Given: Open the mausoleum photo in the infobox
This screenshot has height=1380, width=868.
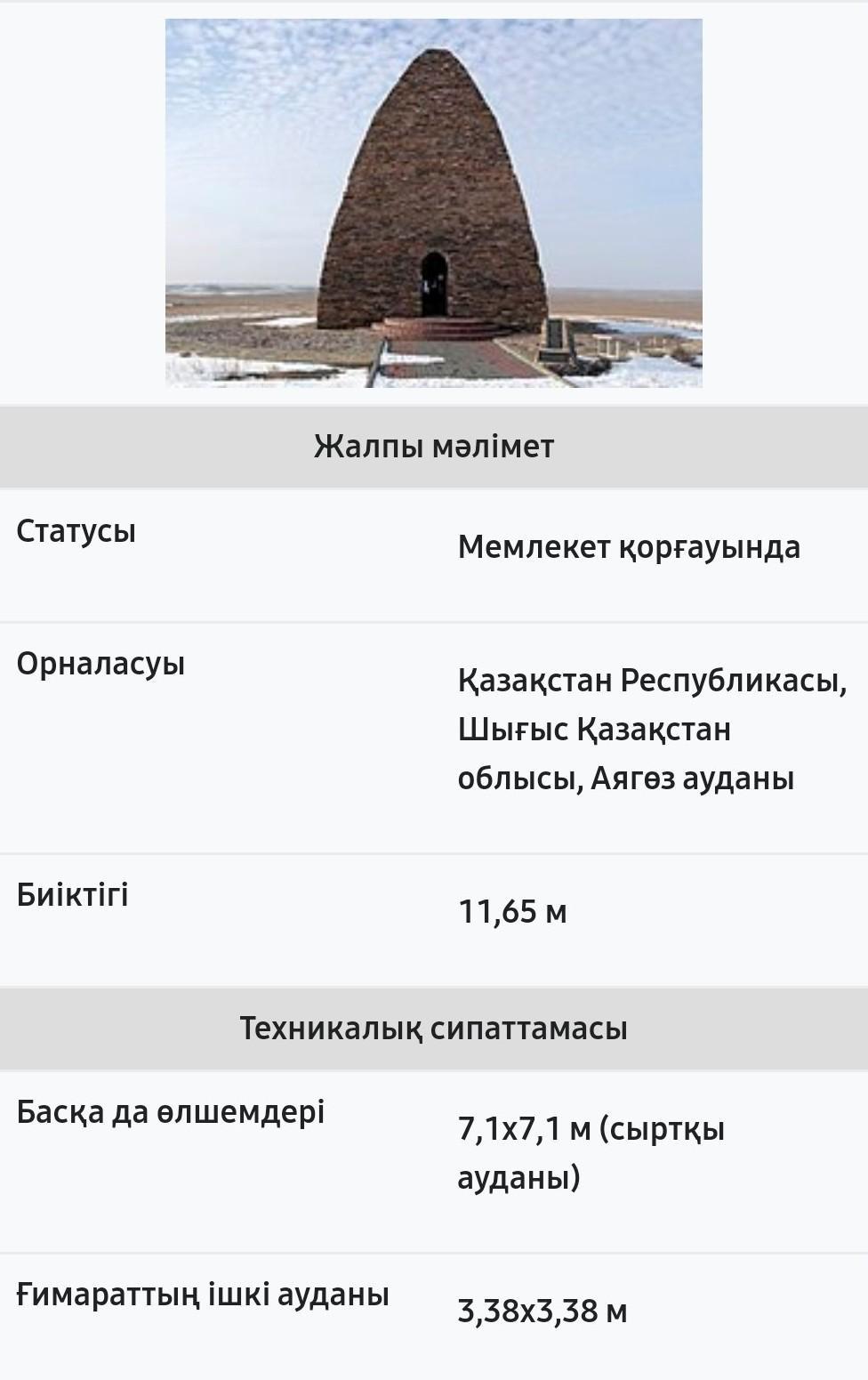Looking at the screenshot, I should coord(433,203).
